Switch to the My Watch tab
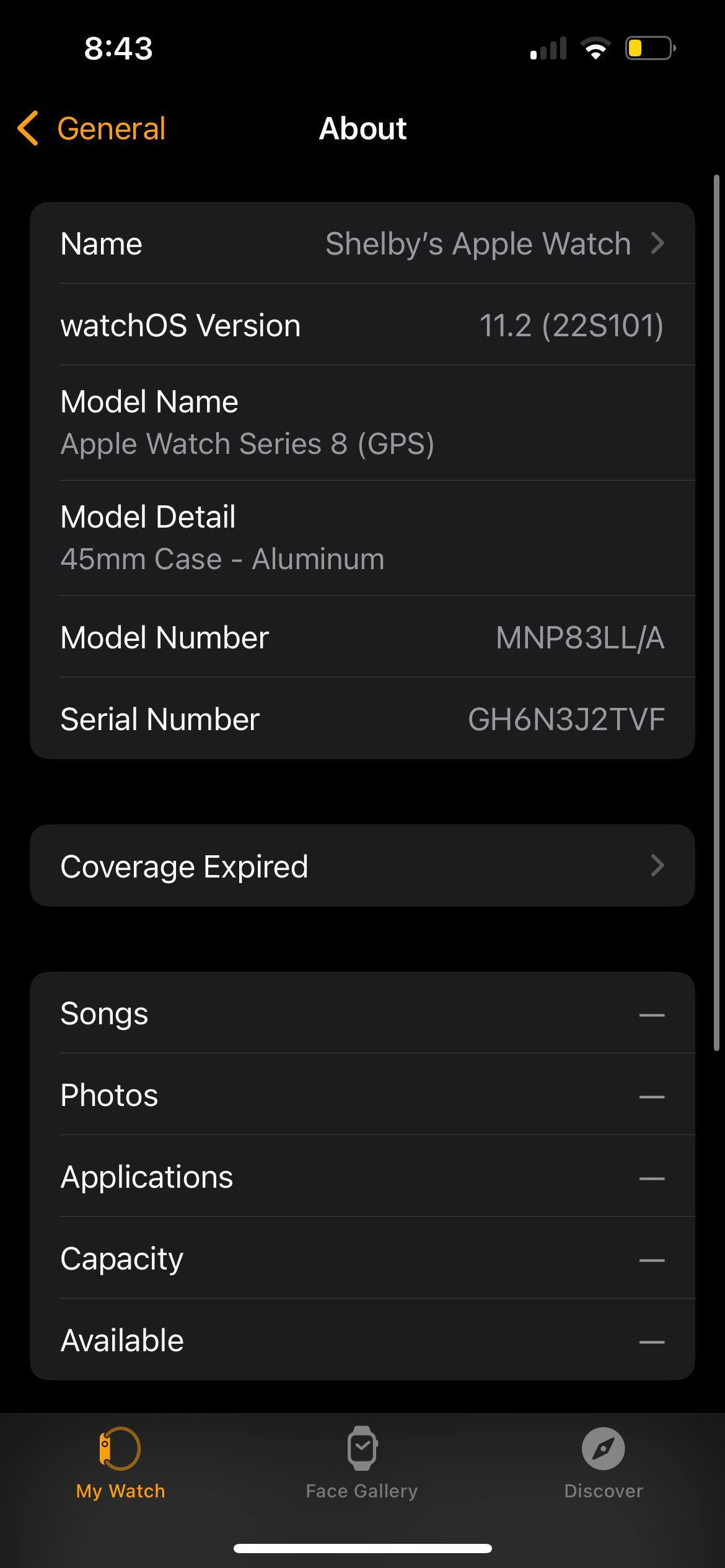The image size is (725, 1568). pyautogui.click(x=120, y=1463)
